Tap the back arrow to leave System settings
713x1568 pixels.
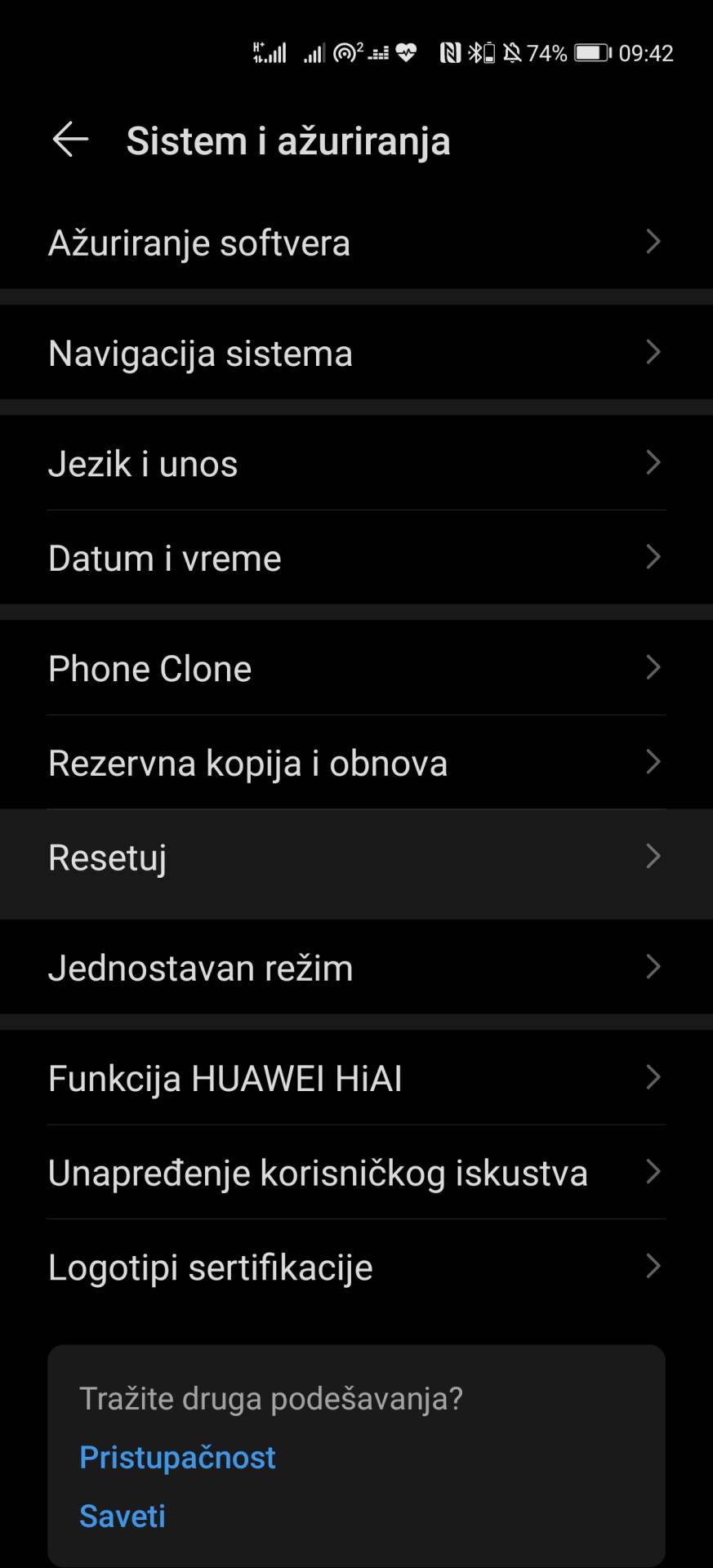69,139
